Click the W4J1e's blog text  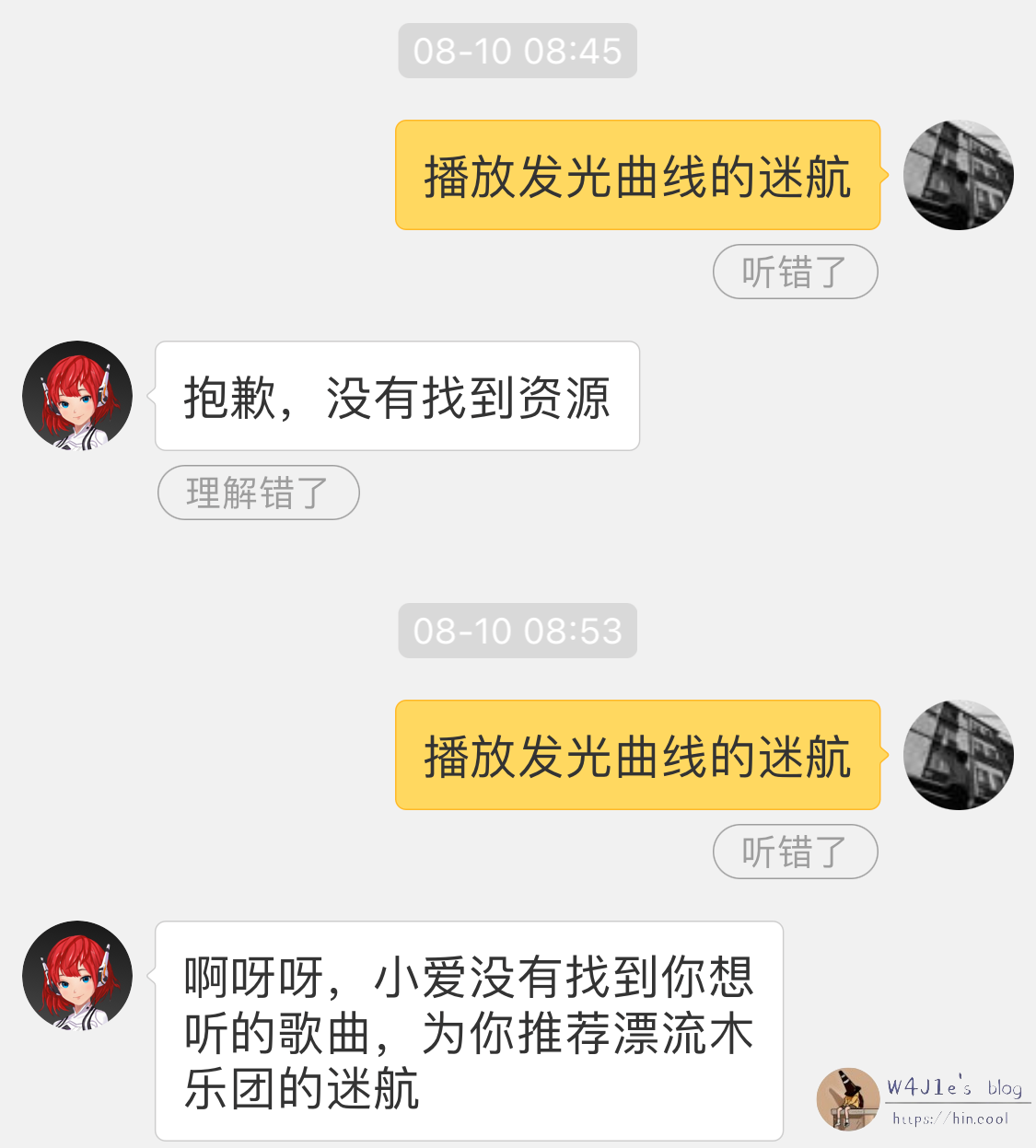(x=955, y=1086)
